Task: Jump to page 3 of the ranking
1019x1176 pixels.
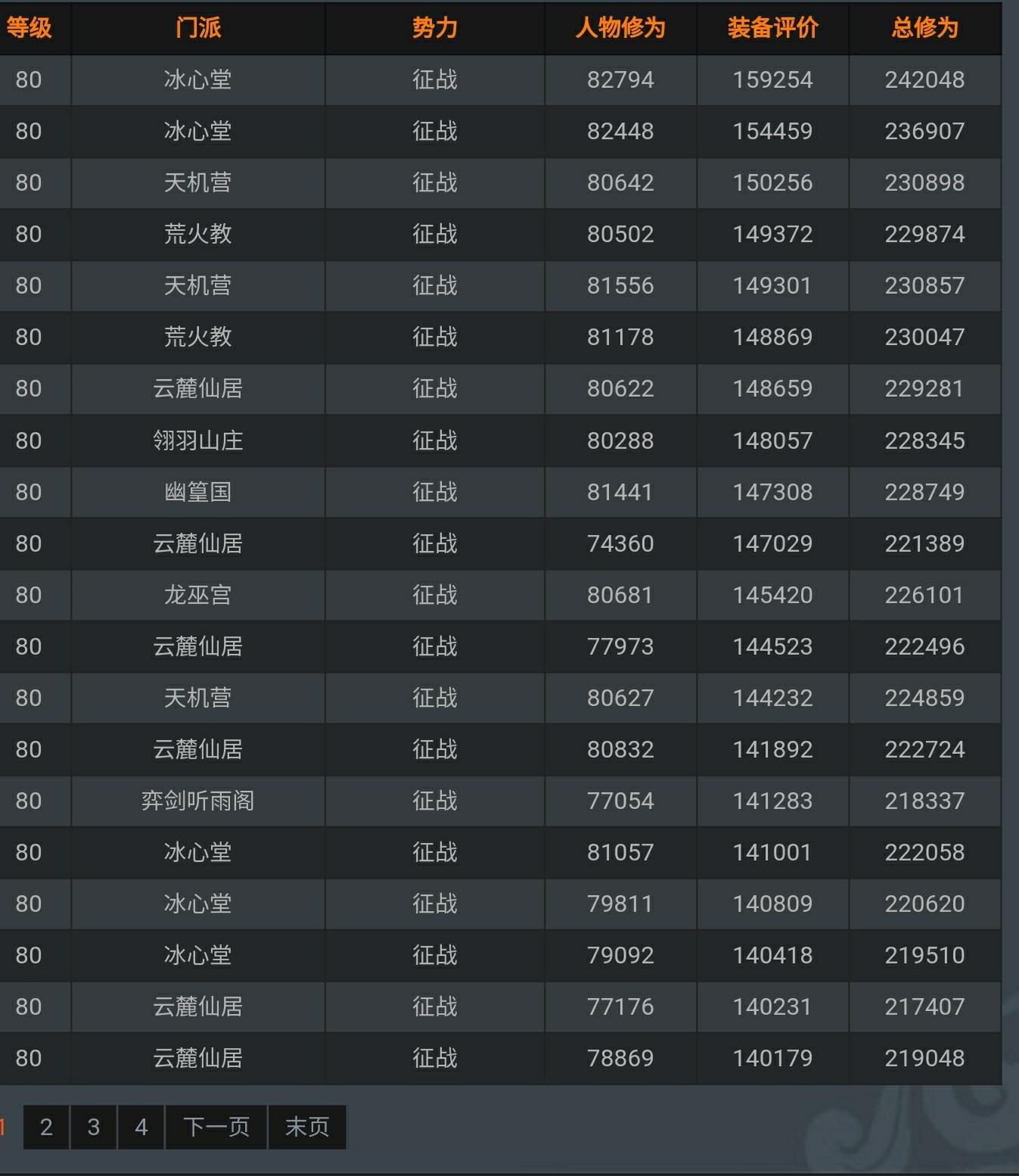Action: (94, 1127)
